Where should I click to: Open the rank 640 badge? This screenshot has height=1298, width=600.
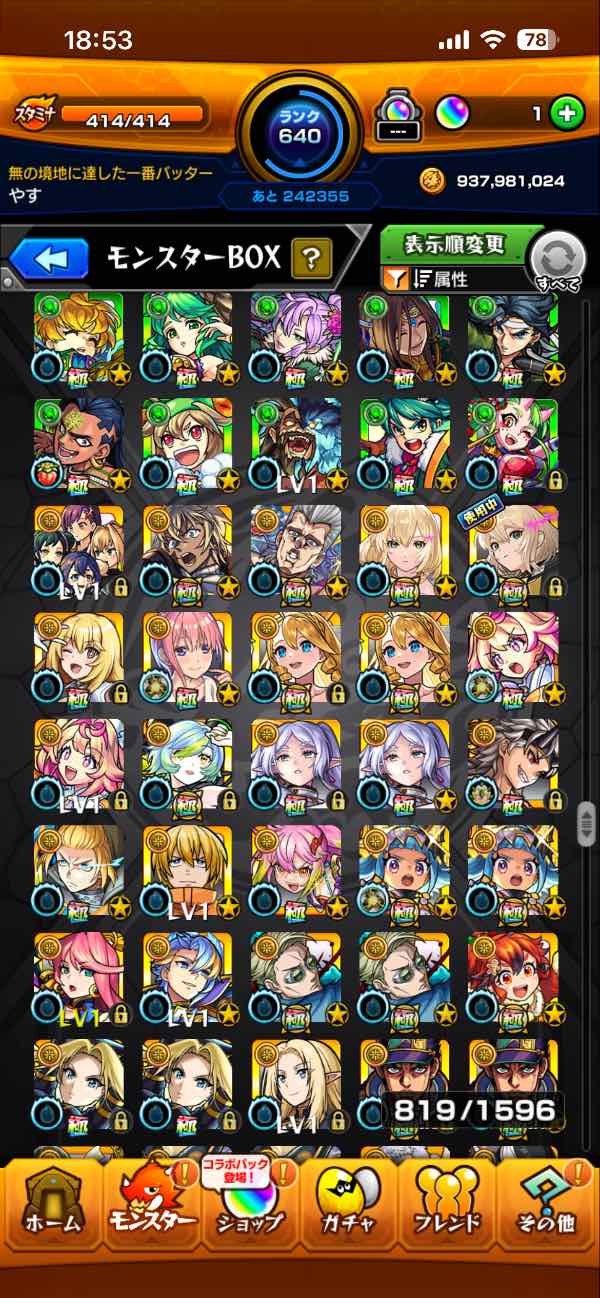pos(300,126)
